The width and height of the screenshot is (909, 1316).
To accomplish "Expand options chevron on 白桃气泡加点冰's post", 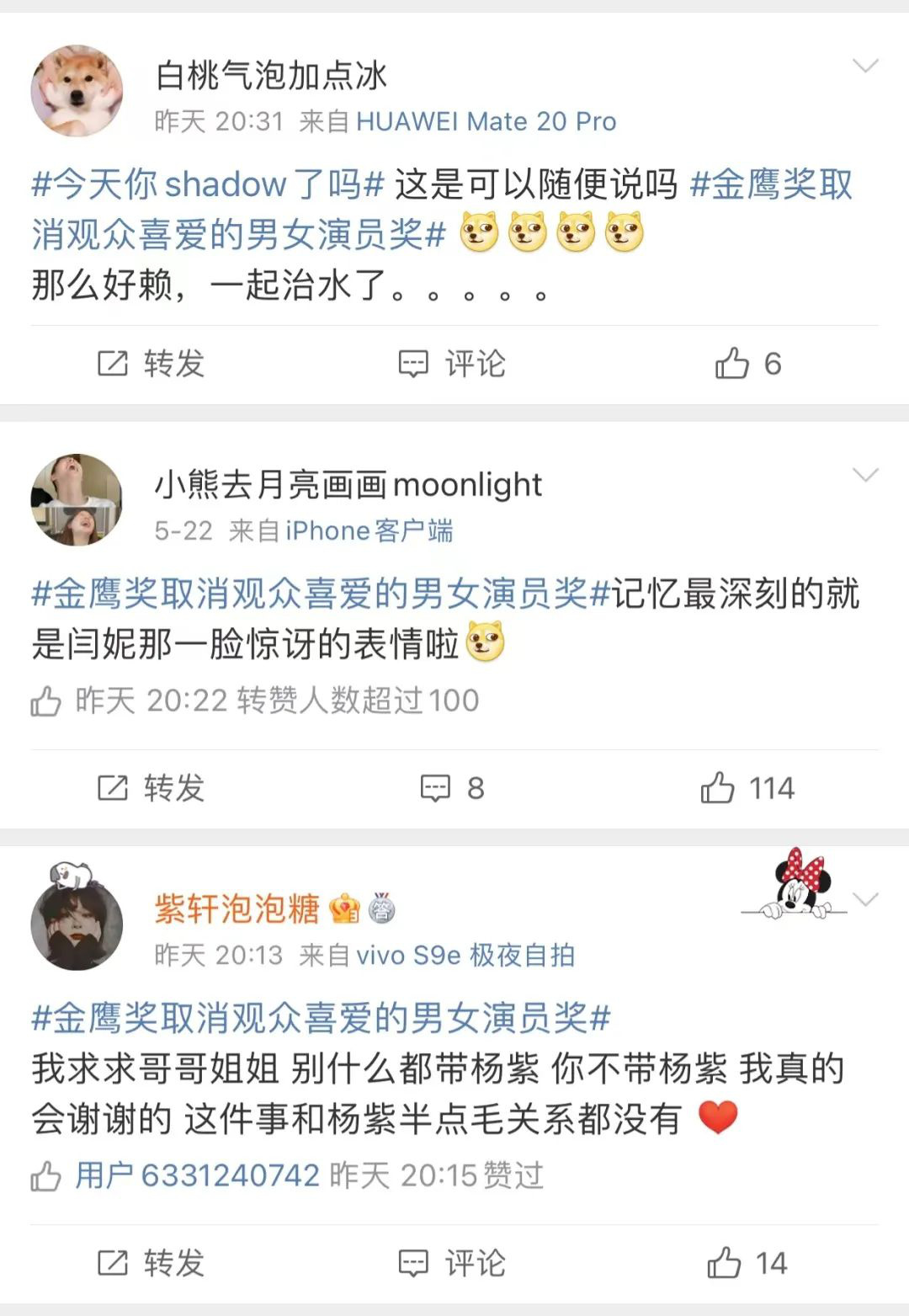I will [x=865, y=66].
